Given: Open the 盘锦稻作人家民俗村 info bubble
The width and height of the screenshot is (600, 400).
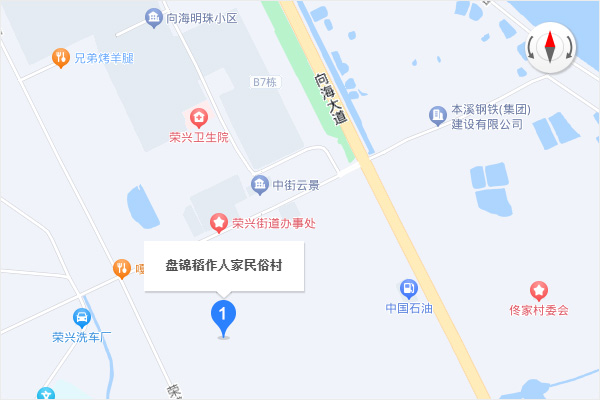Looking at the screenshot, I should 223,266.
